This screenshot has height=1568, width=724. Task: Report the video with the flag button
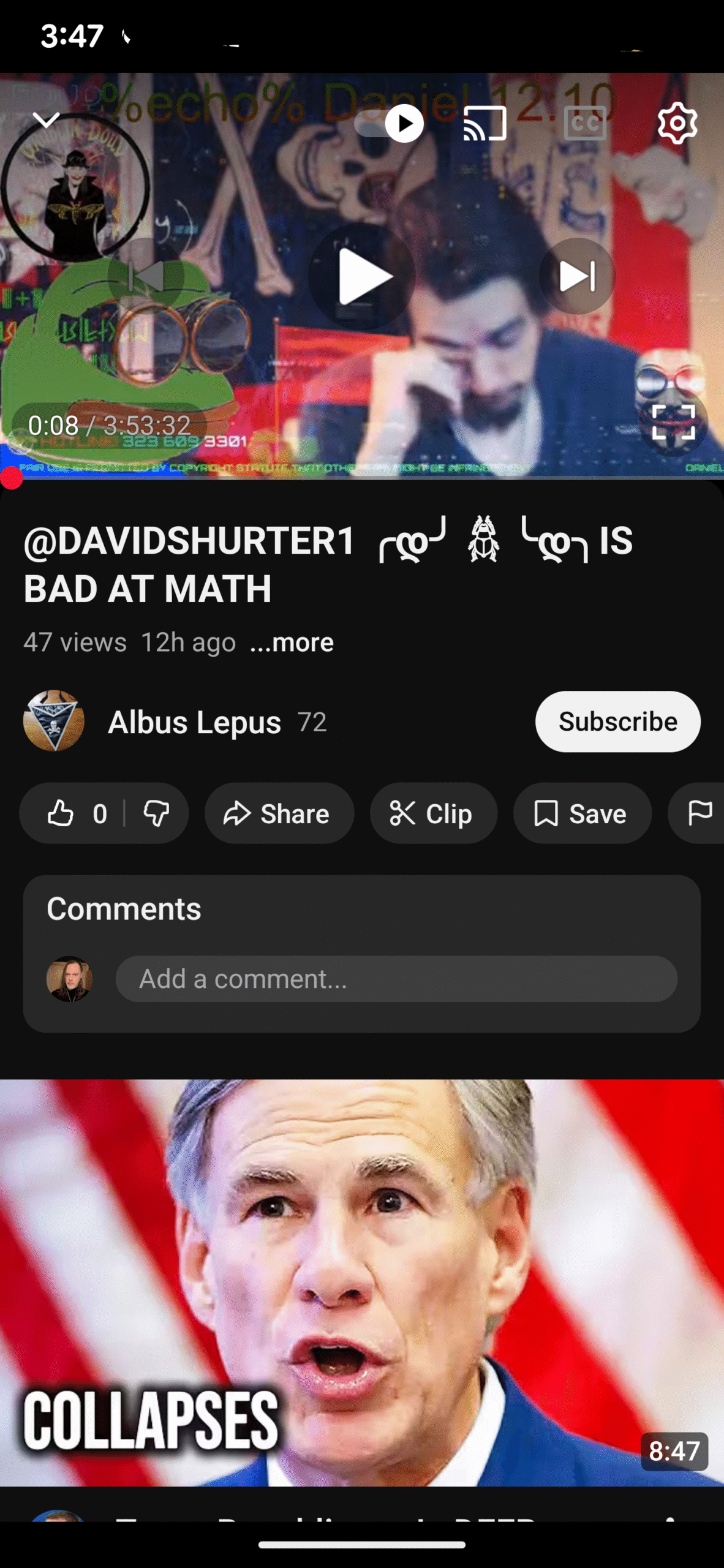pos(699,814)
